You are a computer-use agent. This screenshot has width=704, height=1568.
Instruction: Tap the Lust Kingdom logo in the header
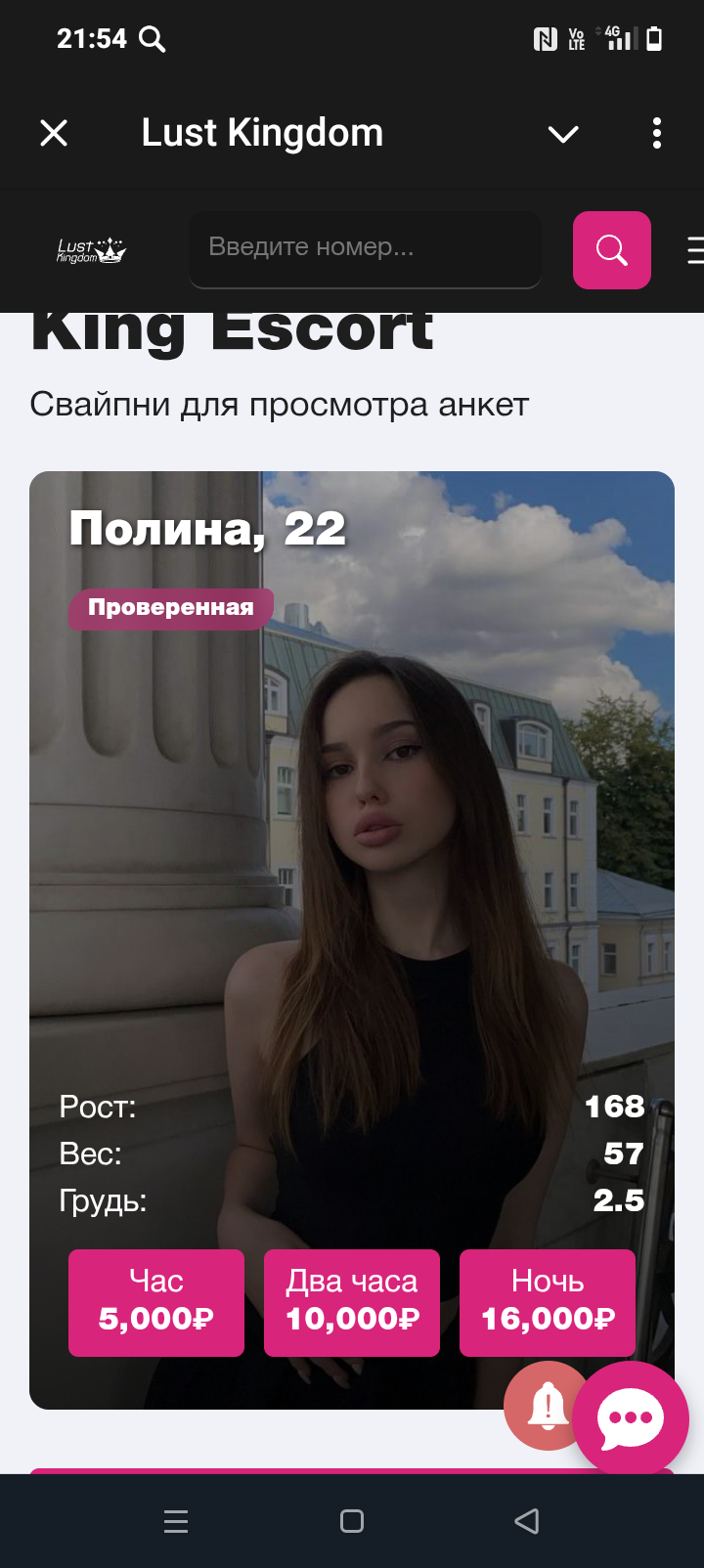91,251
